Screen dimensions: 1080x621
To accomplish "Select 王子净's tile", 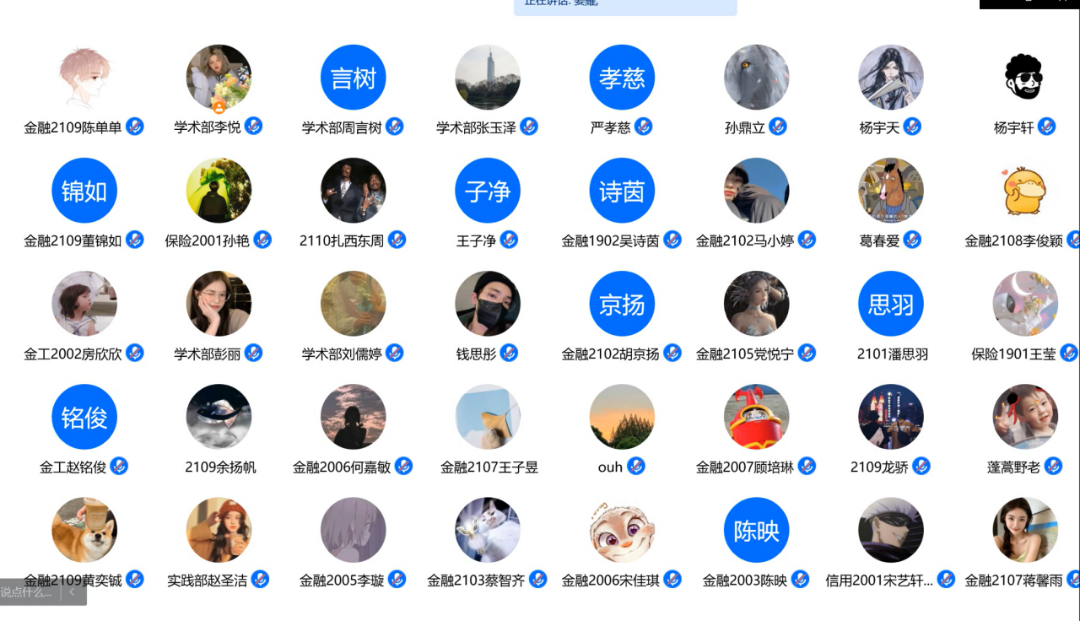I will (x=487, y=191).
